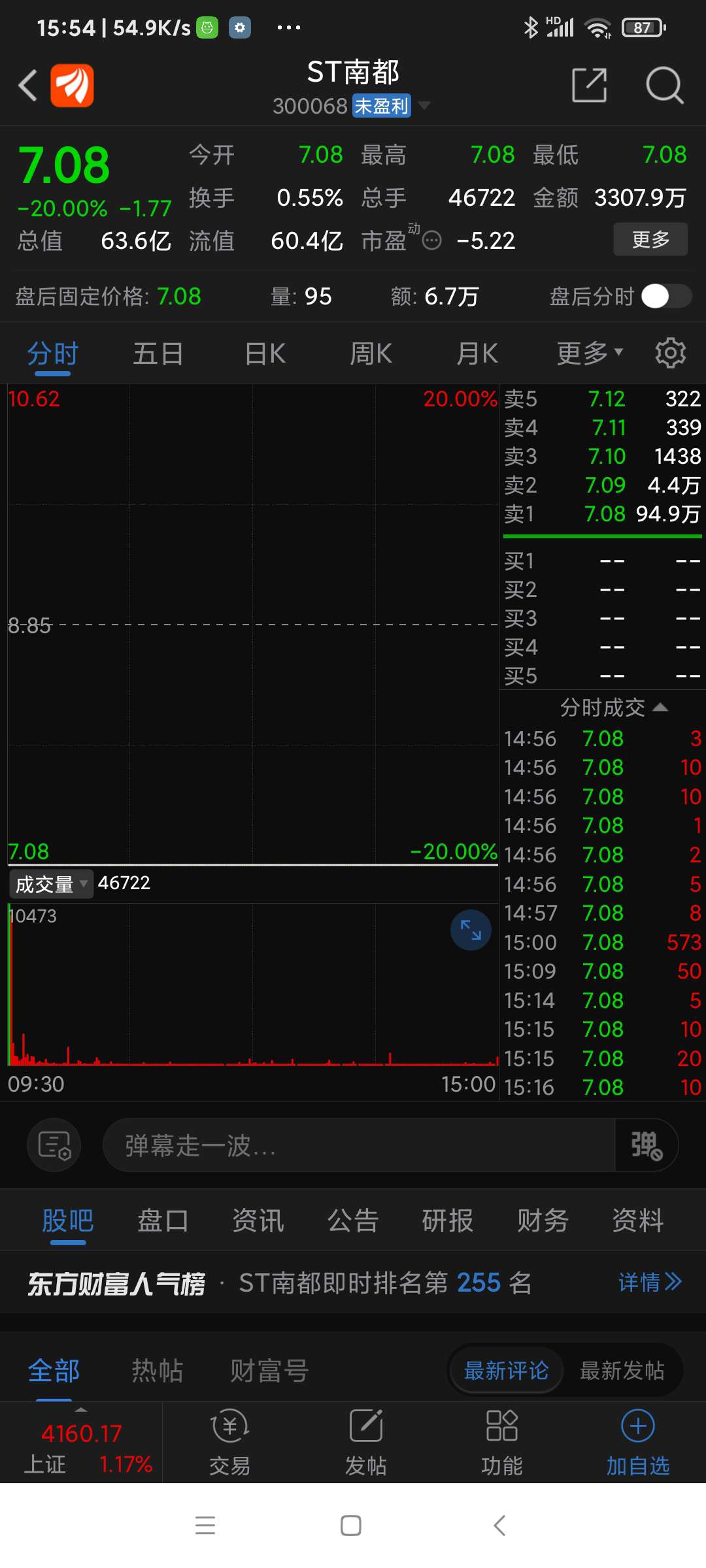The image size is (706, 1568).
Task: Toggle the 盘后分时 switch
Action: coord(666,296)
